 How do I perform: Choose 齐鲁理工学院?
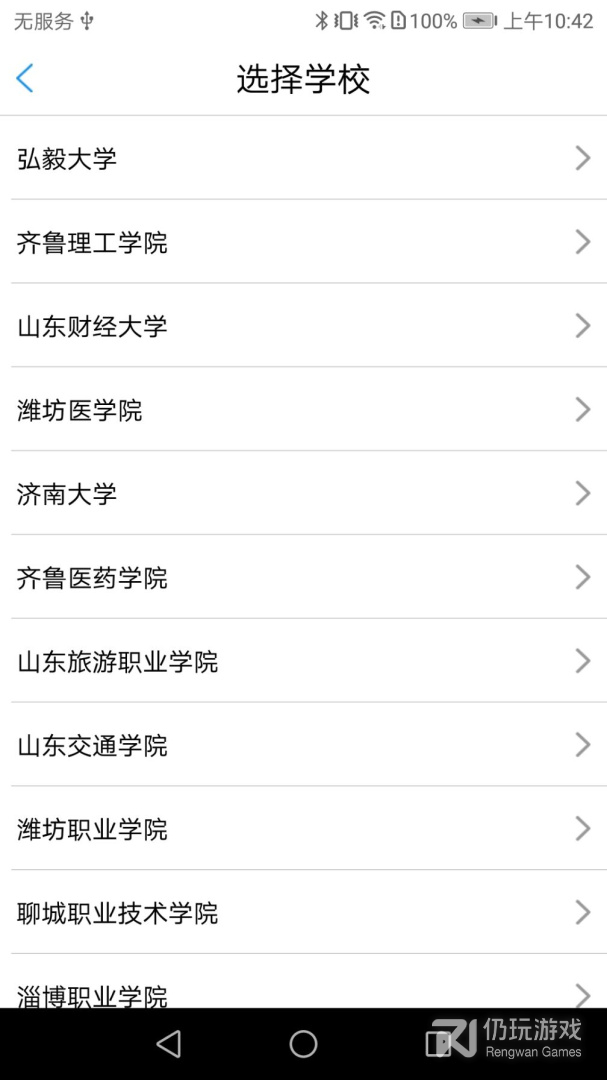point(303,242)
